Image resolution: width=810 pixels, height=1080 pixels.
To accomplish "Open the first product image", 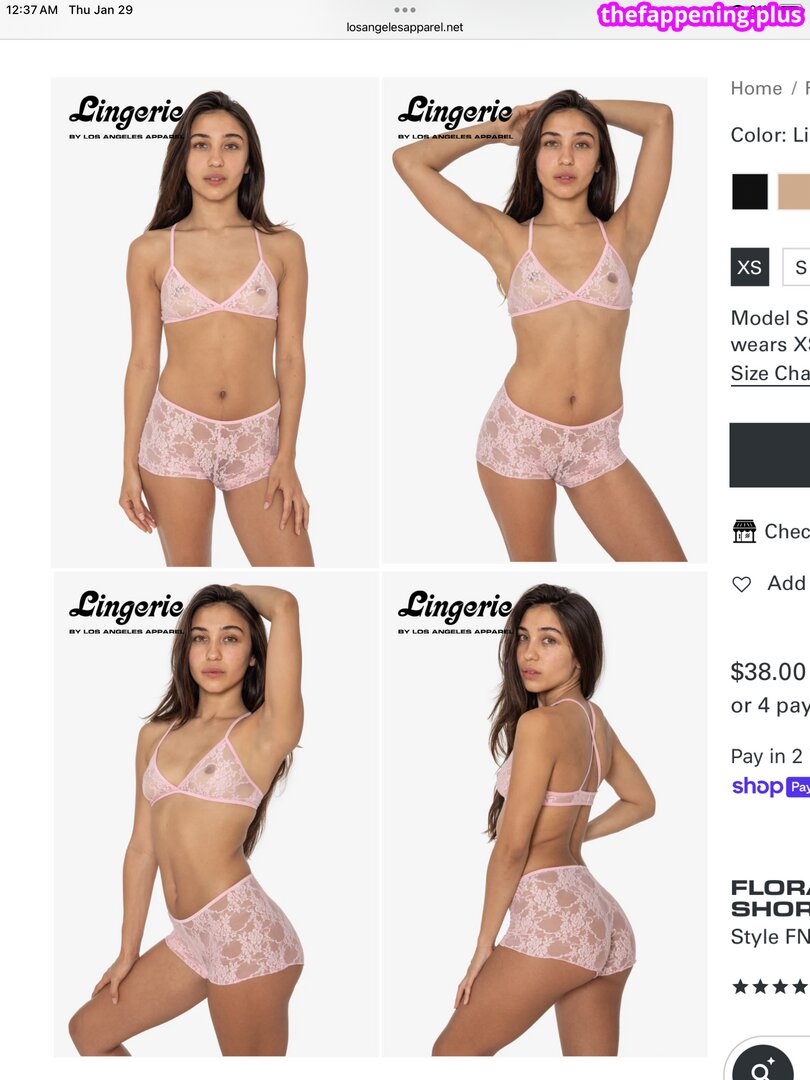I will (x=215, y=320).
